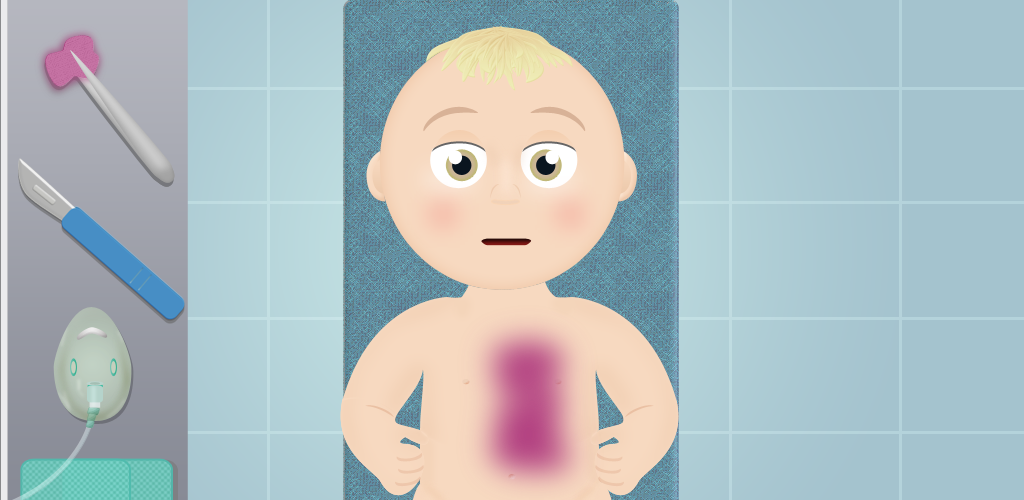Tap the purple bruise on baby's belly
1024x500 pixels.
527,400
